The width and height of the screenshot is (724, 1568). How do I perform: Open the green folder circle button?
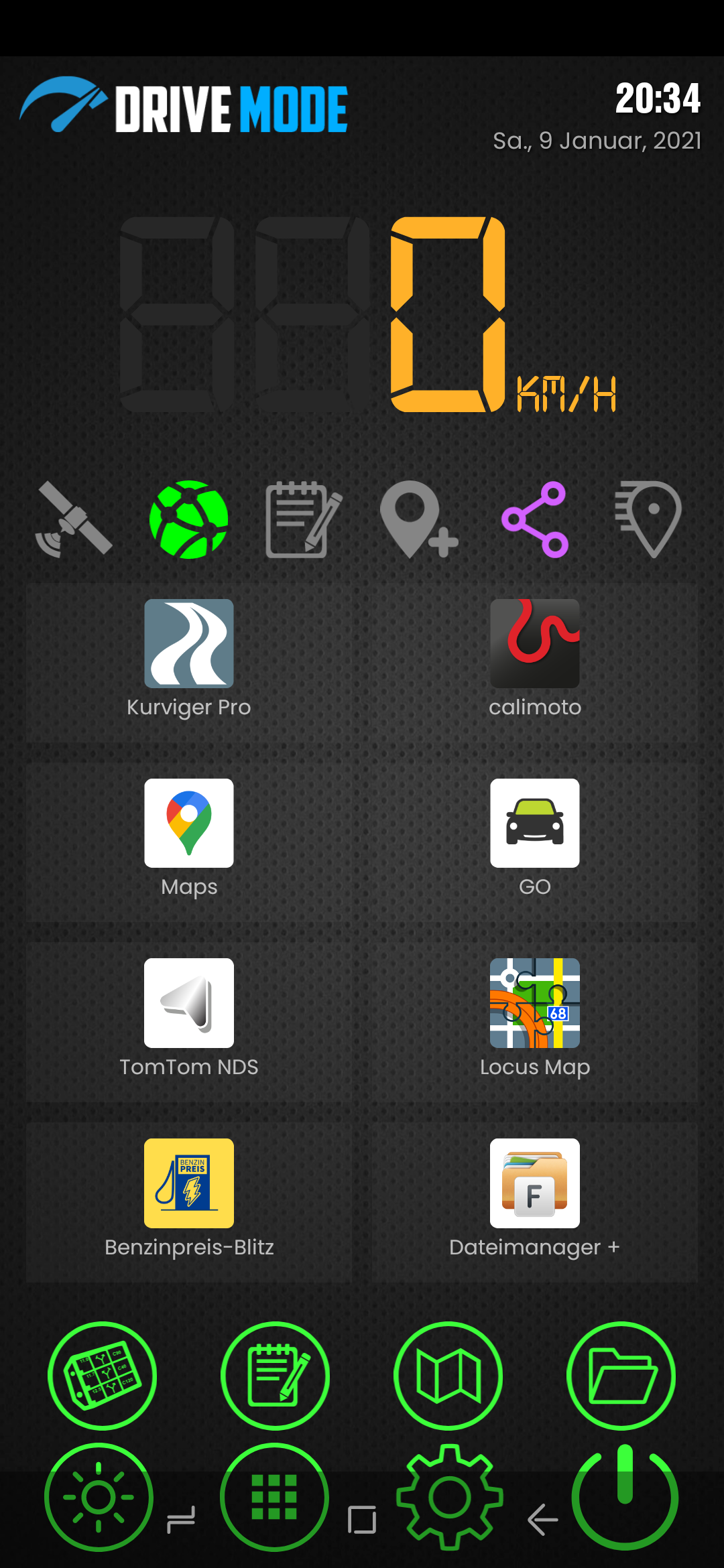tap(621, 1376)
